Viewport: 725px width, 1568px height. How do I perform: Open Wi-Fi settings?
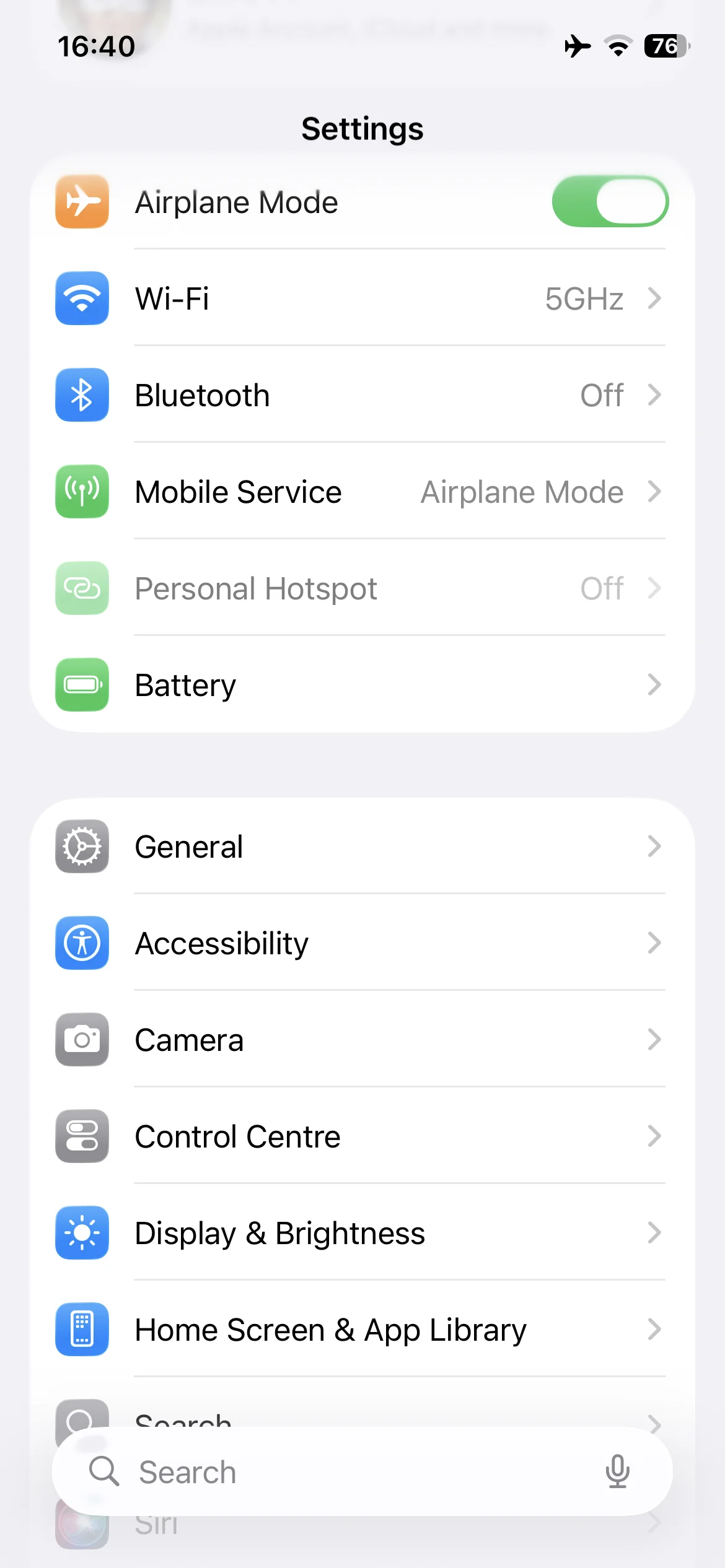coord(362,298)
